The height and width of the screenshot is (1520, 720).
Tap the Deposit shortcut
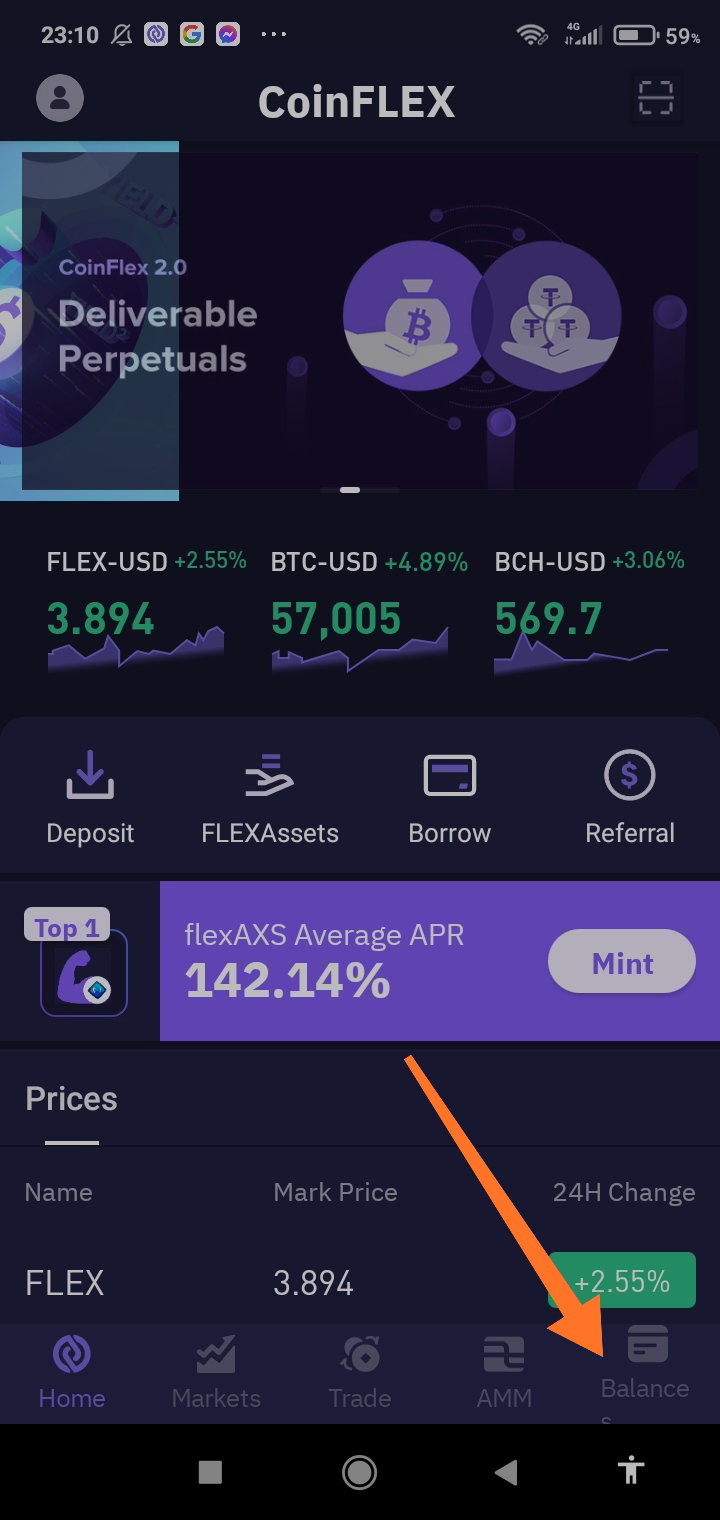pyautogui.click(x=90, y=800)
